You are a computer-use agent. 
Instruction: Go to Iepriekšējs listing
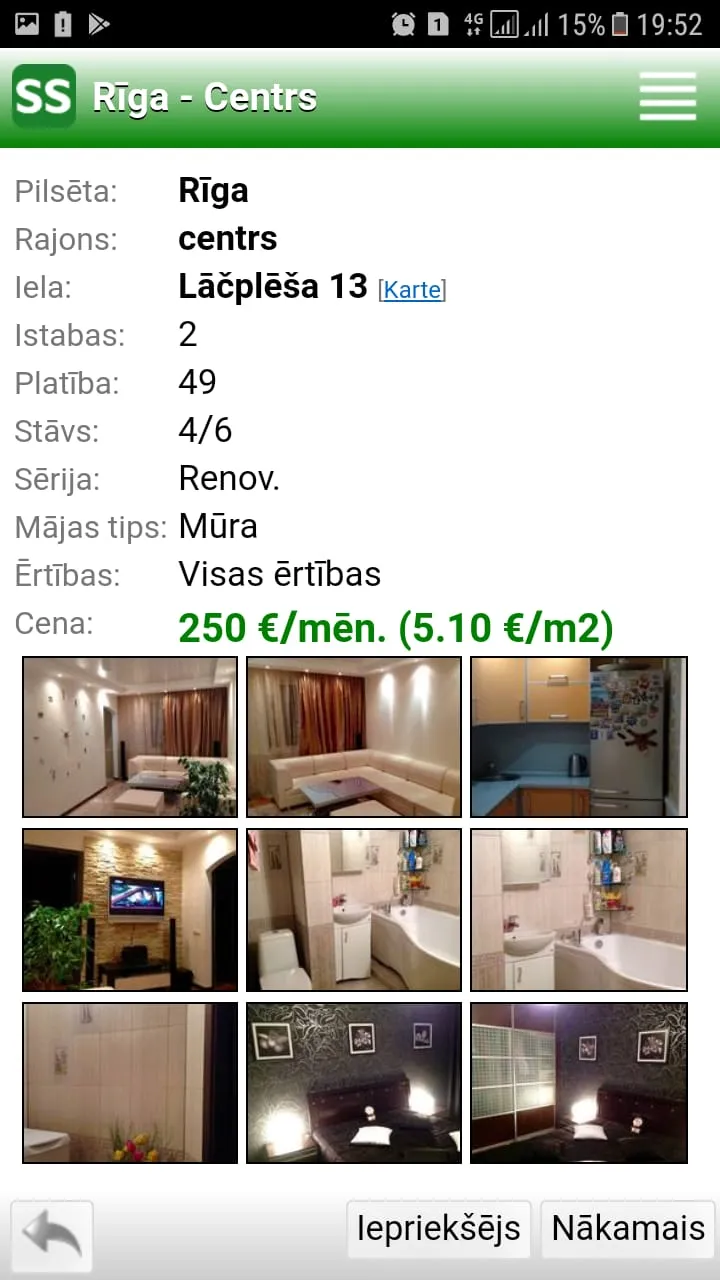(439, 1228)
